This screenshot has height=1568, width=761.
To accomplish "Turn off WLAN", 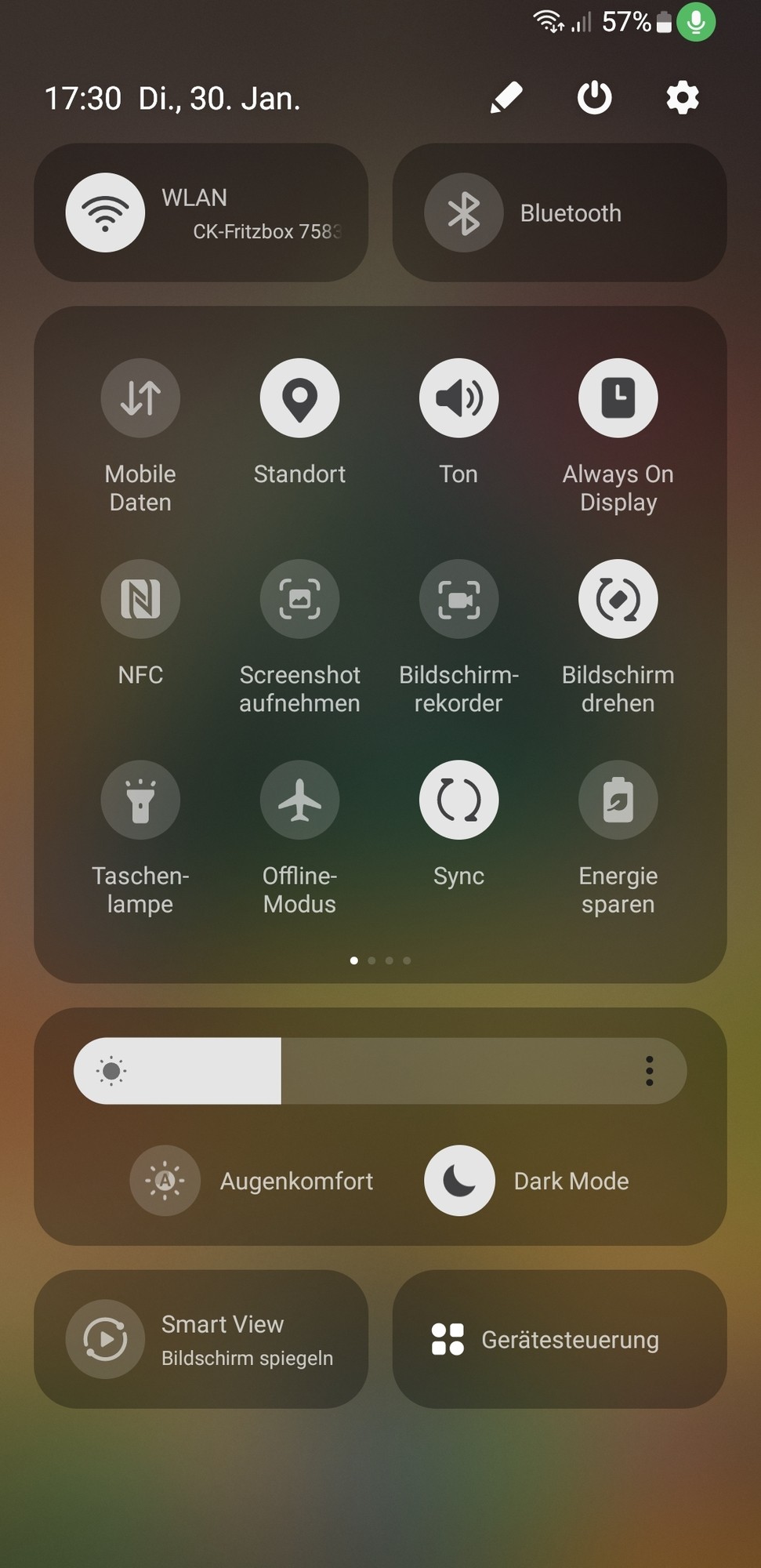I will click(x=105, y=212).
